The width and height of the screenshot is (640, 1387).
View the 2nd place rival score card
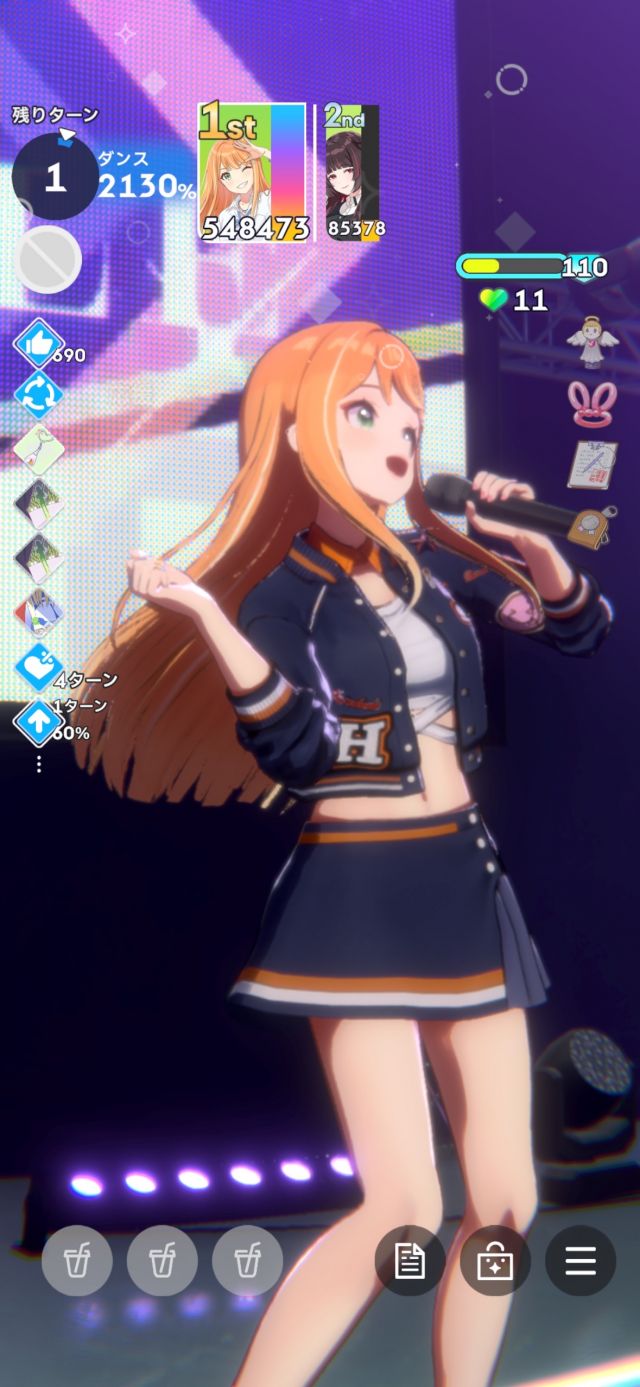coord(352,172)
